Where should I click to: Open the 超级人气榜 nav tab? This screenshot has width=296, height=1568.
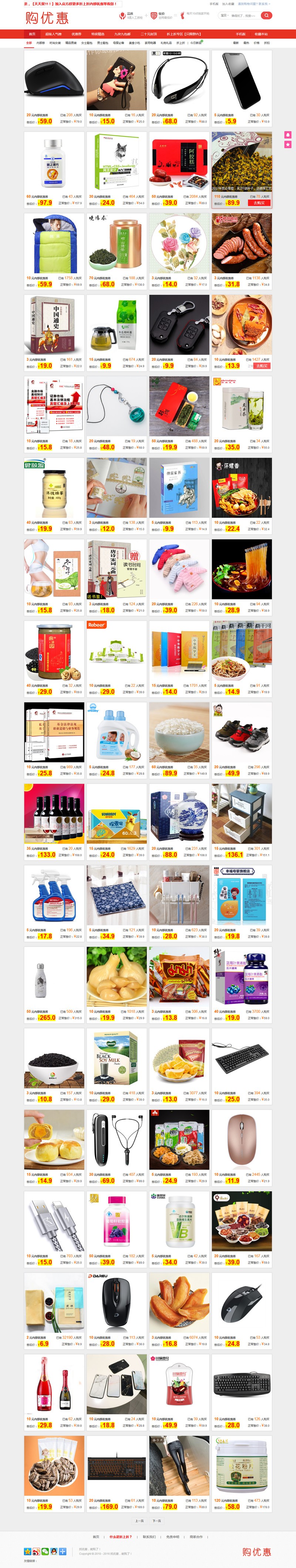click(53, 34)
